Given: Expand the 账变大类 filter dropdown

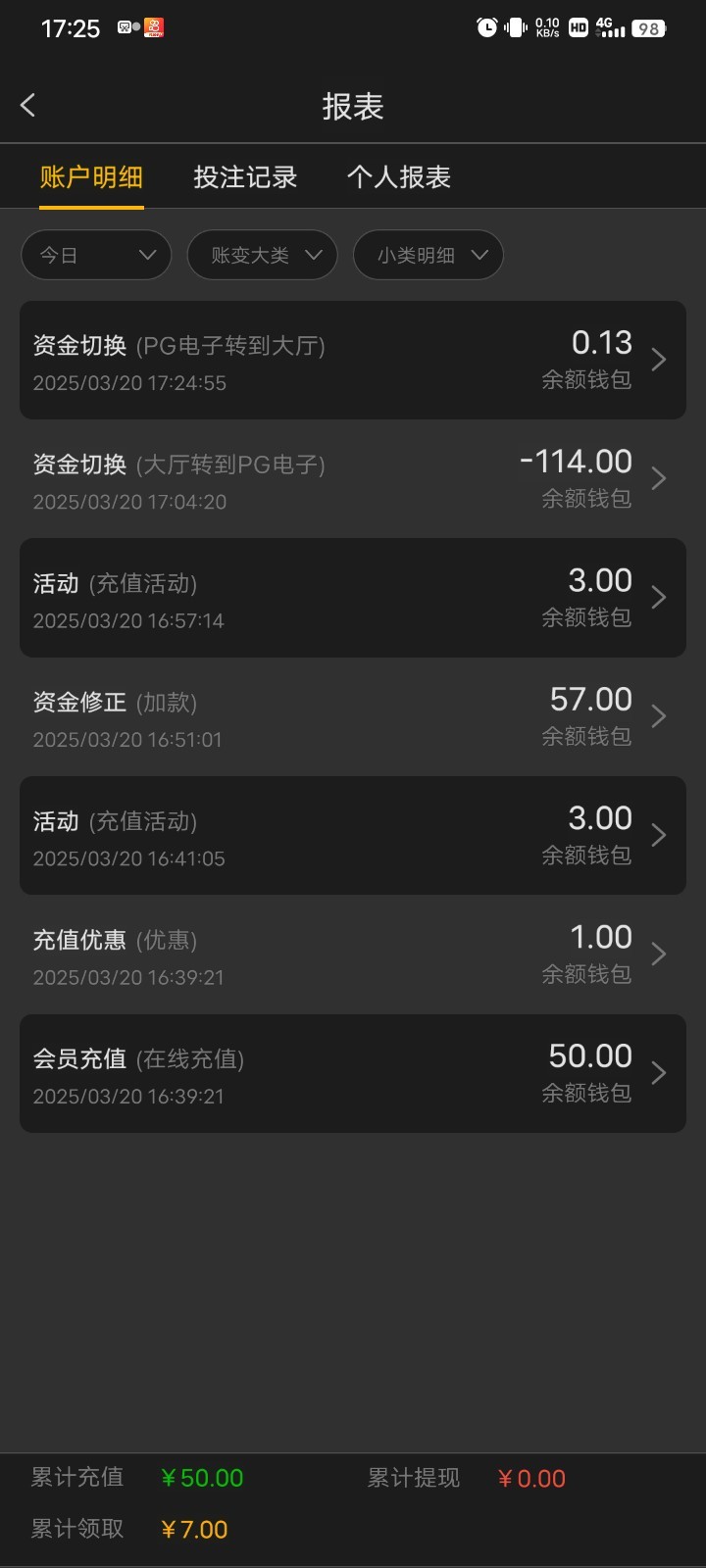Looking at the screenshot, I should click(x=262, y=256).
